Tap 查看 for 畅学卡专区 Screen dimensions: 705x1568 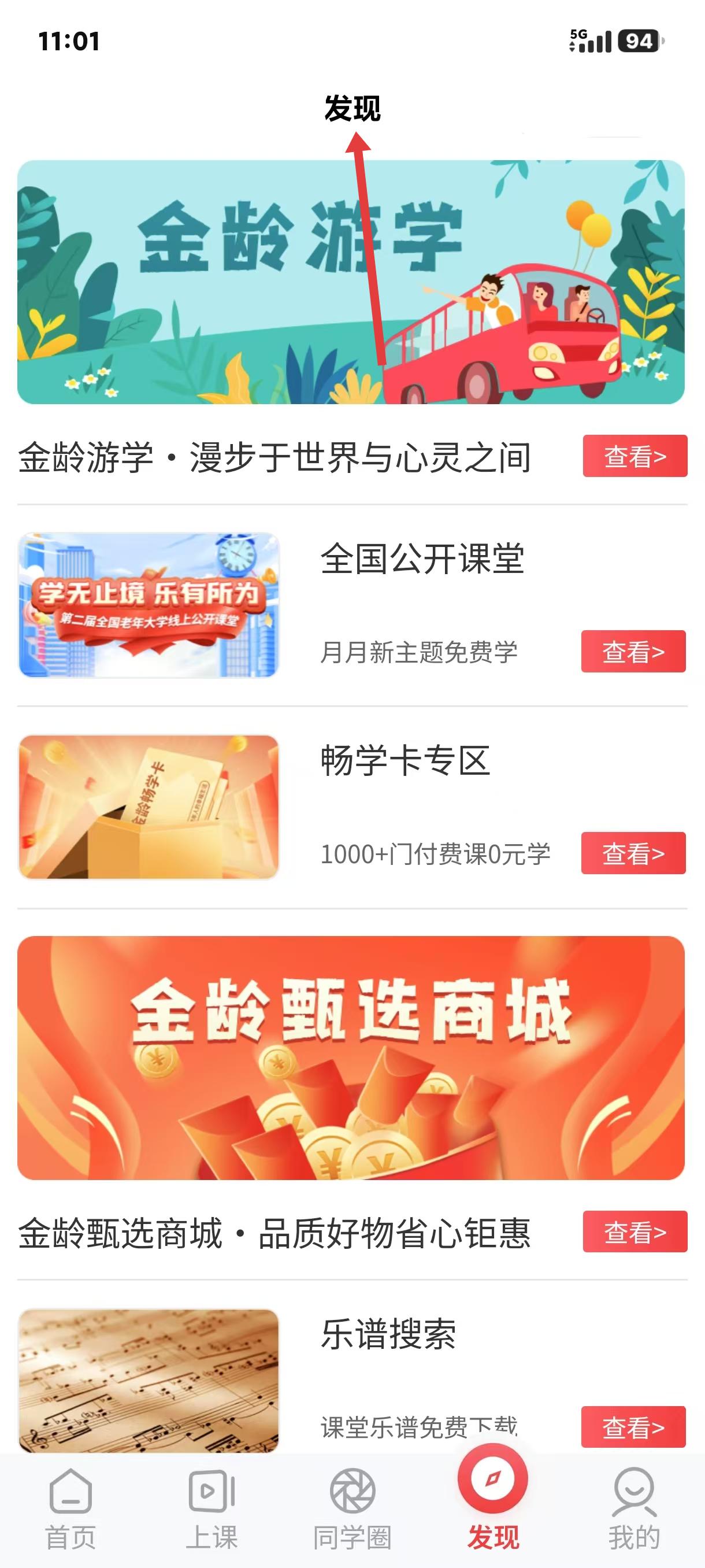pos(633,853)
